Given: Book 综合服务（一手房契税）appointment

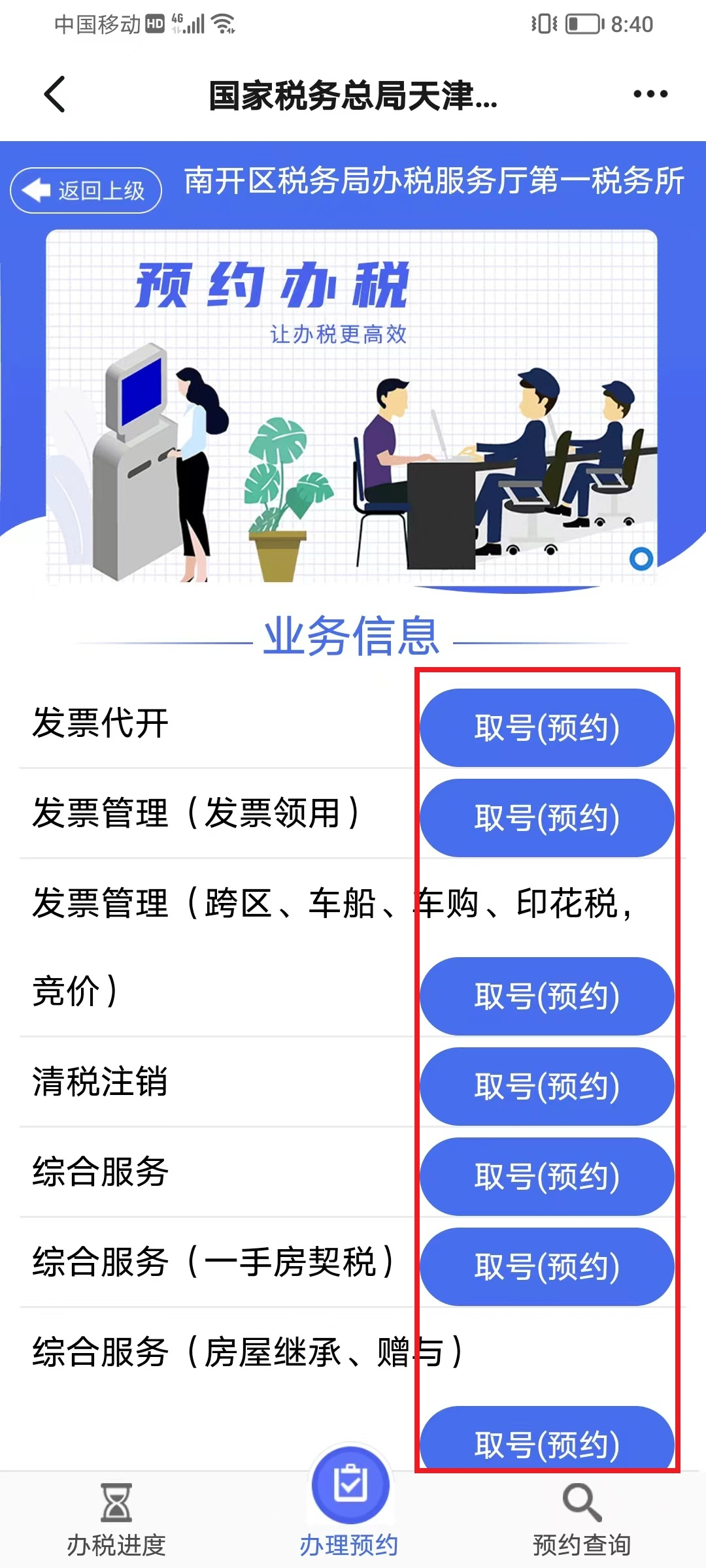Looking at the screenshot, I should (x=546, y=1267).
